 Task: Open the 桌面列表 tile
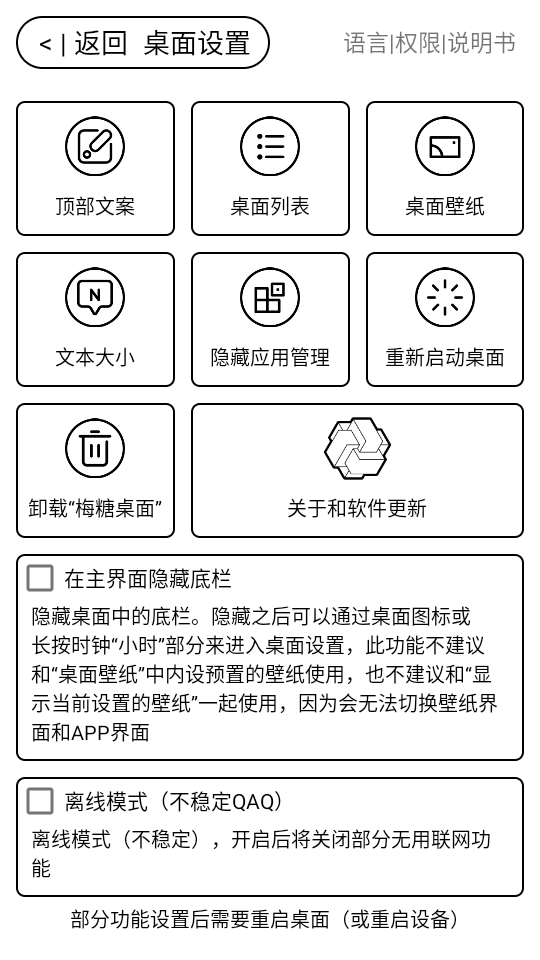click(270, 168)
